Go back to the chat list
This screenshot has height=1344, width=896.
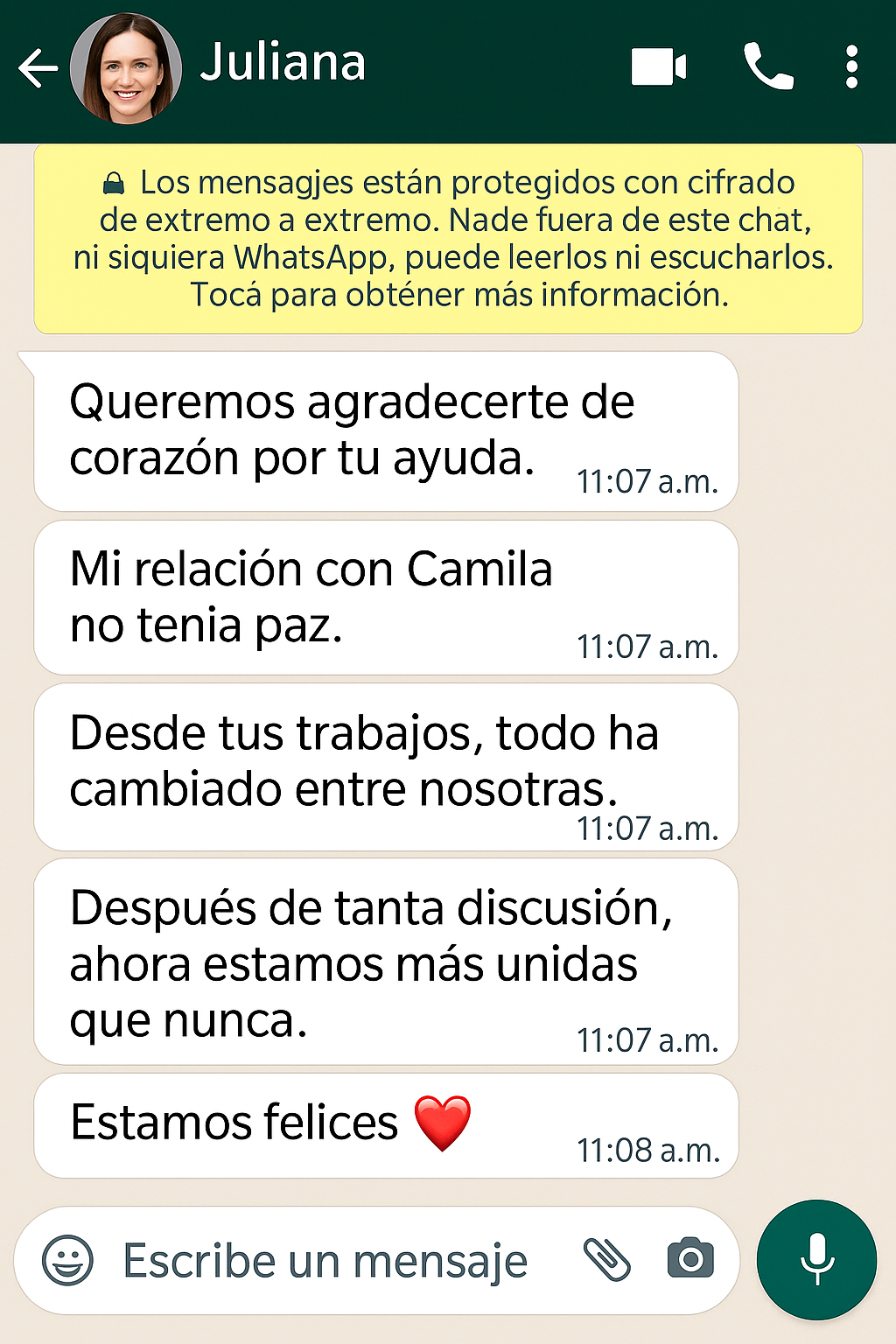pyautogui.click(x=38, y=68)
